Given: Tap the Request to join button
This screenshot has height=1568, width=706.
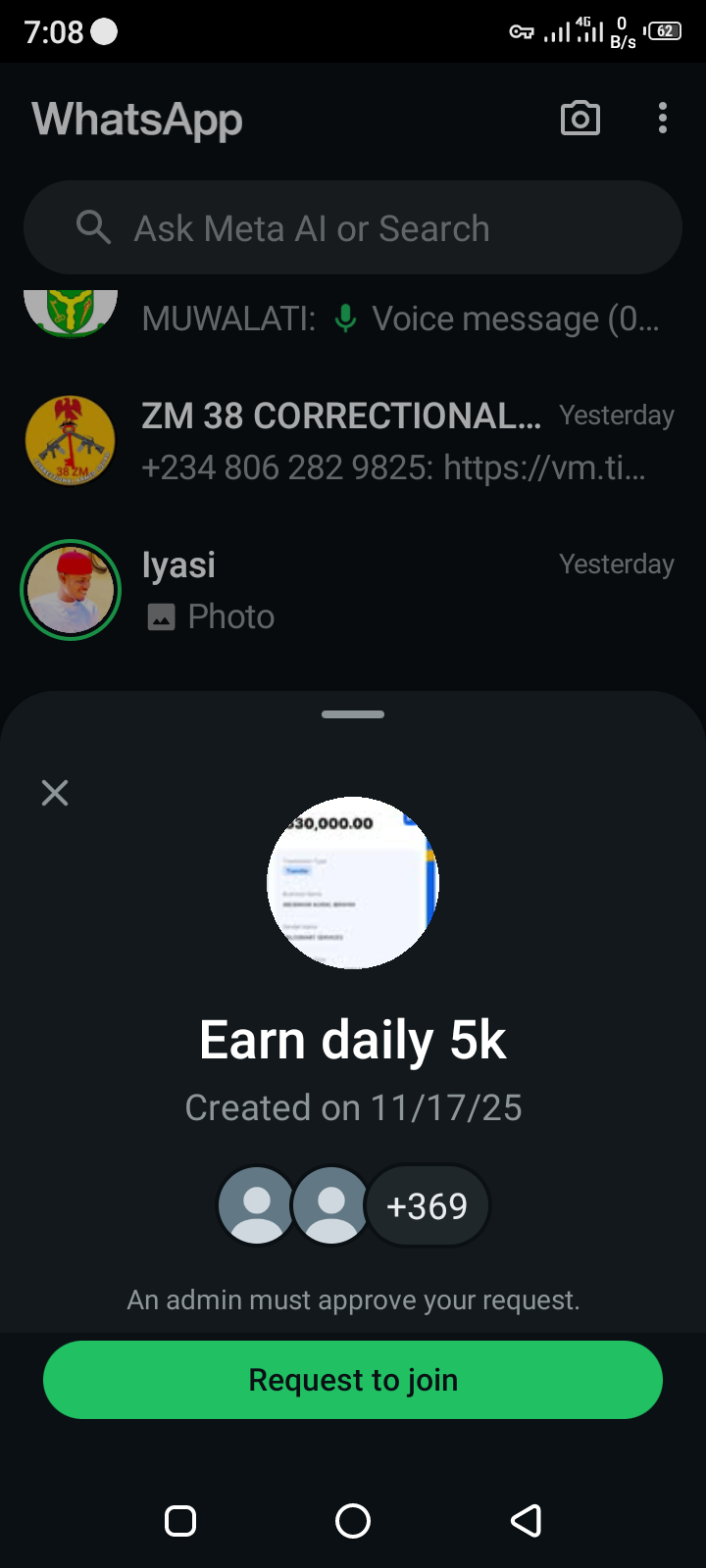Looking at the screenshot, I should 353,1379.
